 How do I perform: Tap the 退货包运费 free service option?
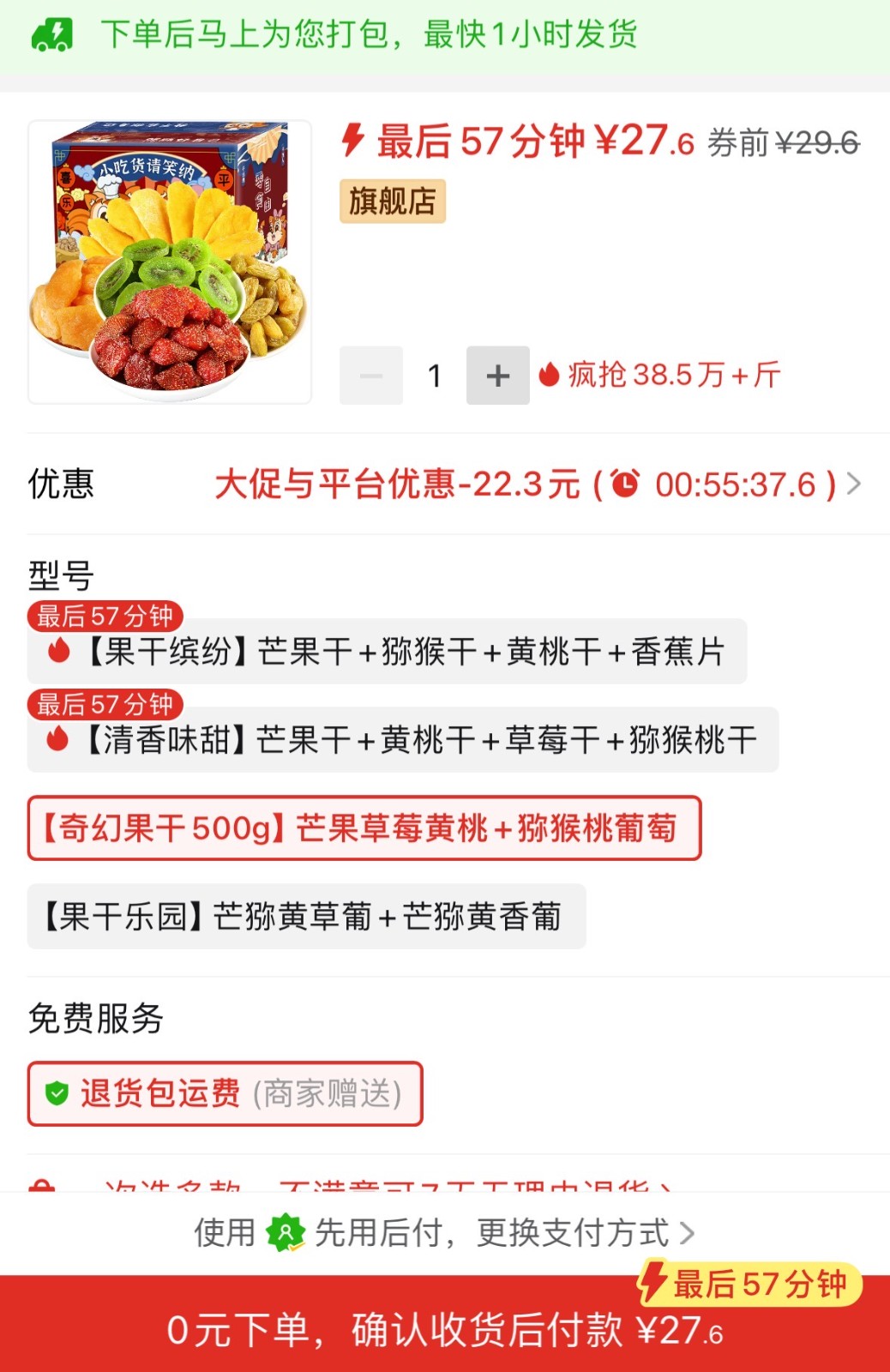click(226, 1094)
